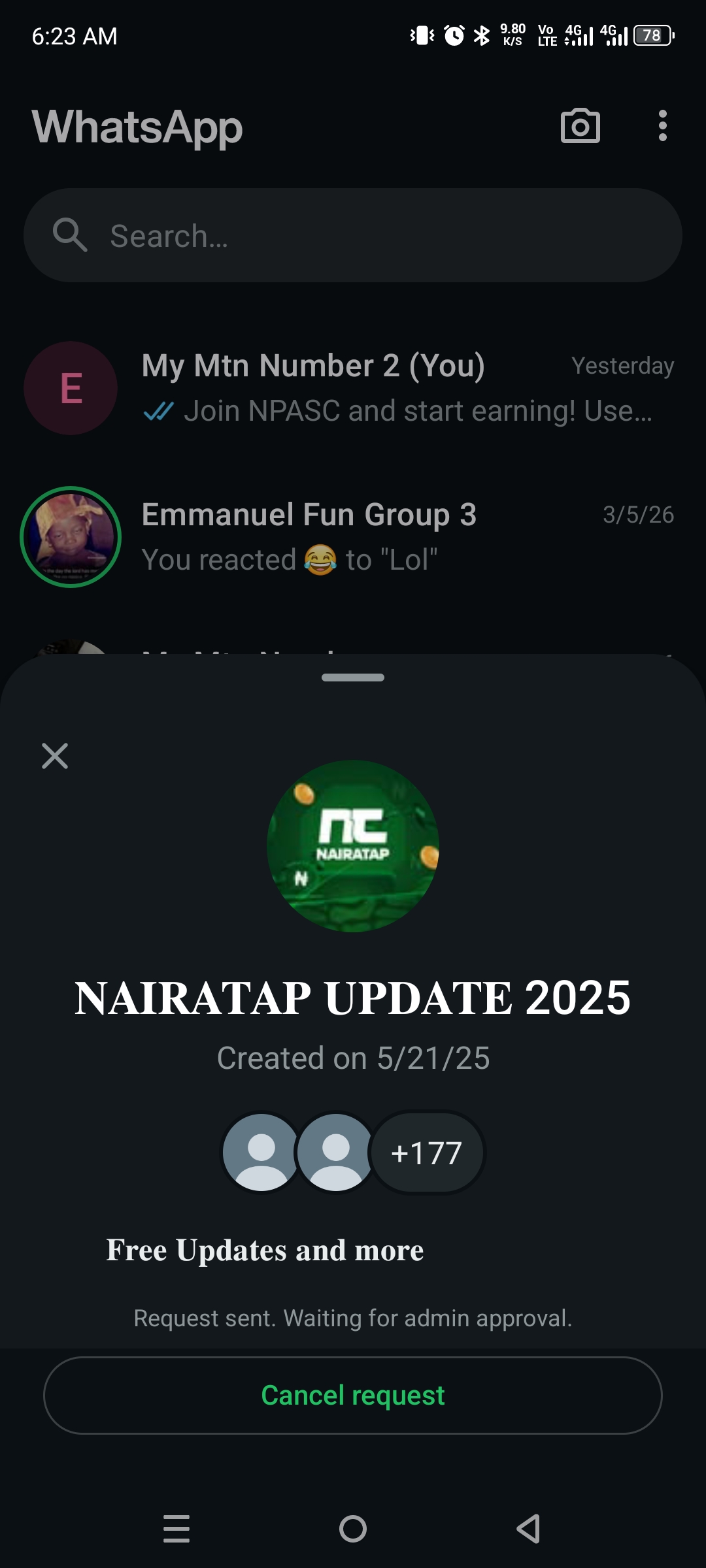Close the NAIRATAP group info sheet
Screen dimensions: 706x1568
55,756
